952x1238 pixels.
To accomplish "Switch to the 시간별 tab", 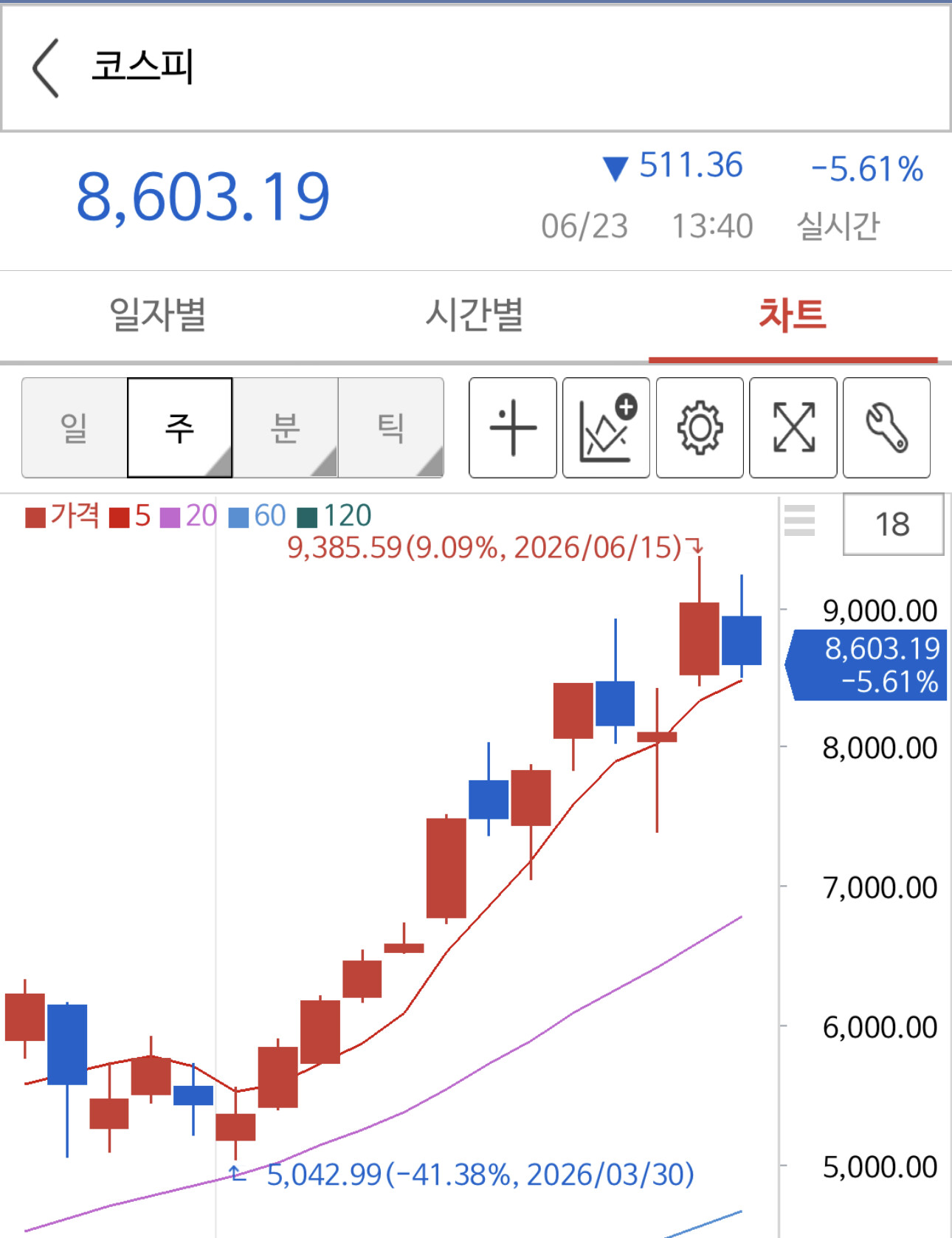I will pyautogui.click(x=475, y=315).
